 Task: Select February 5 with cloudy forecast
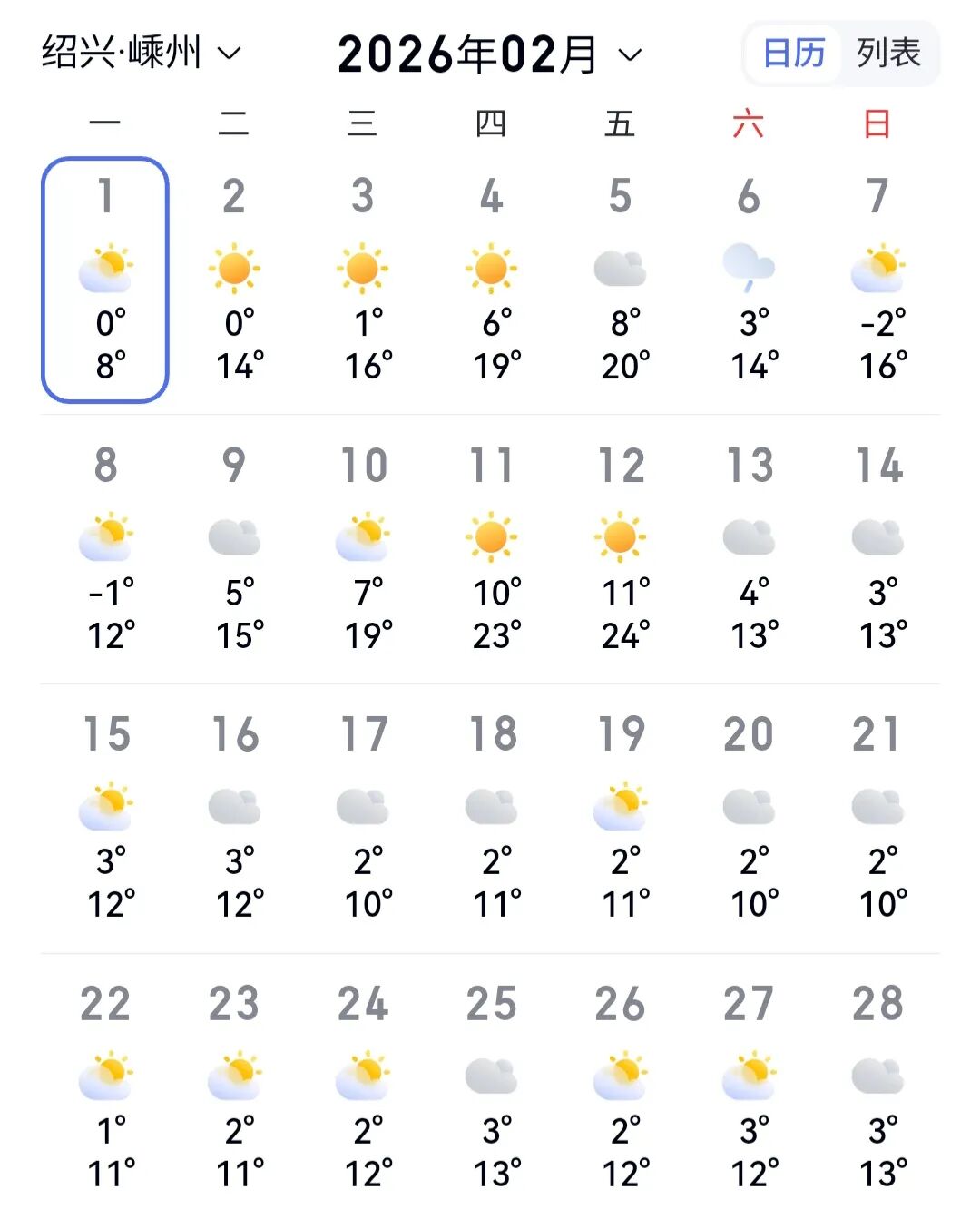click(621, 280)
